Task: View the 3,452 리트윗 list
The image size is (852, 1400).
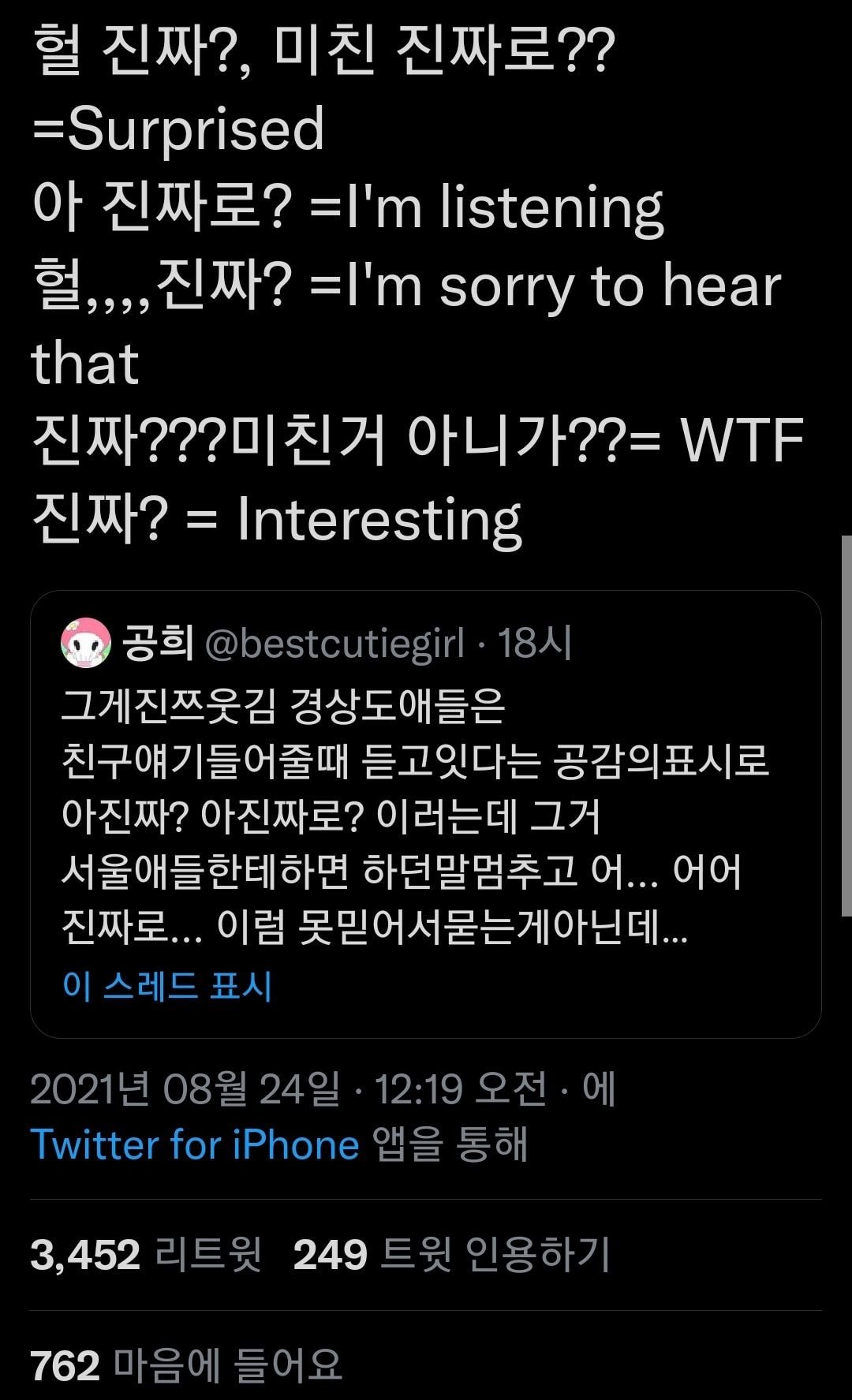Action: coord(146,1254)
